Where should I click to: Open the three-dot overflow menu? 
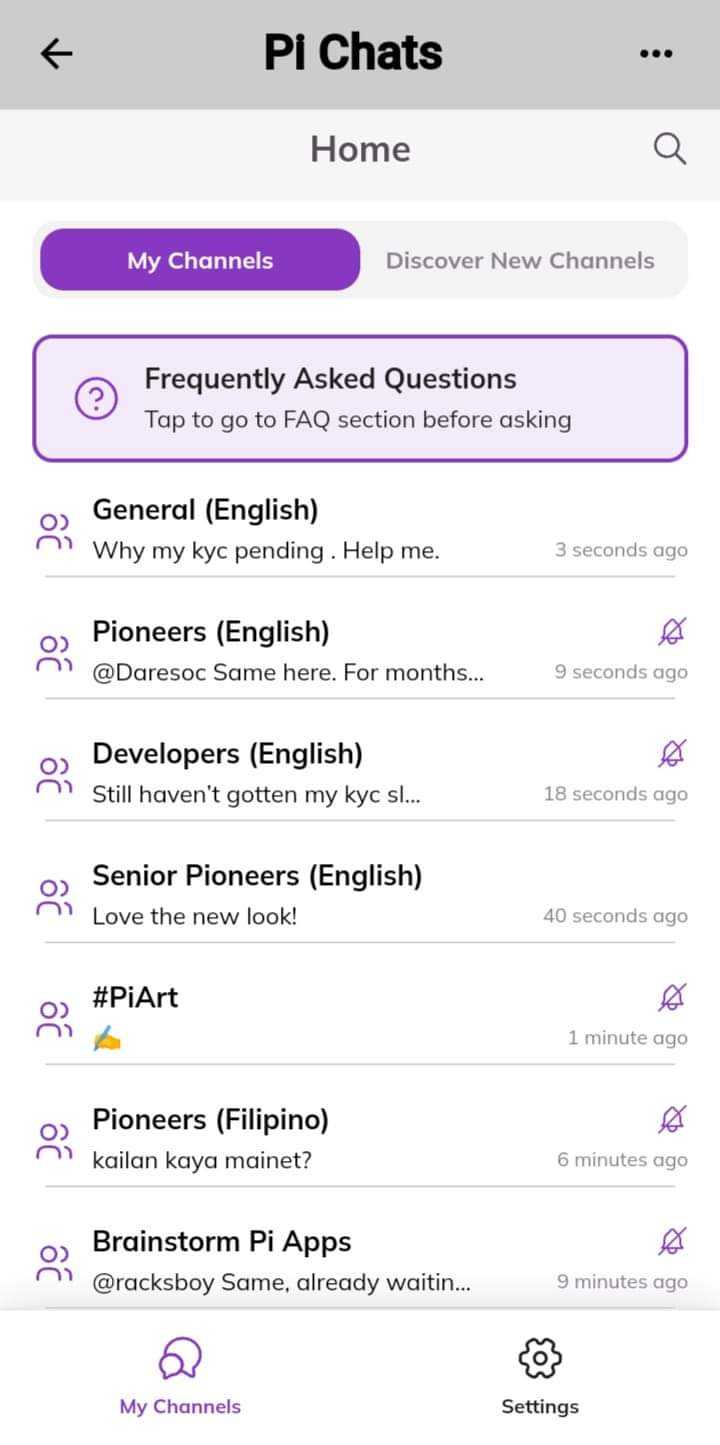coord(655,54)
